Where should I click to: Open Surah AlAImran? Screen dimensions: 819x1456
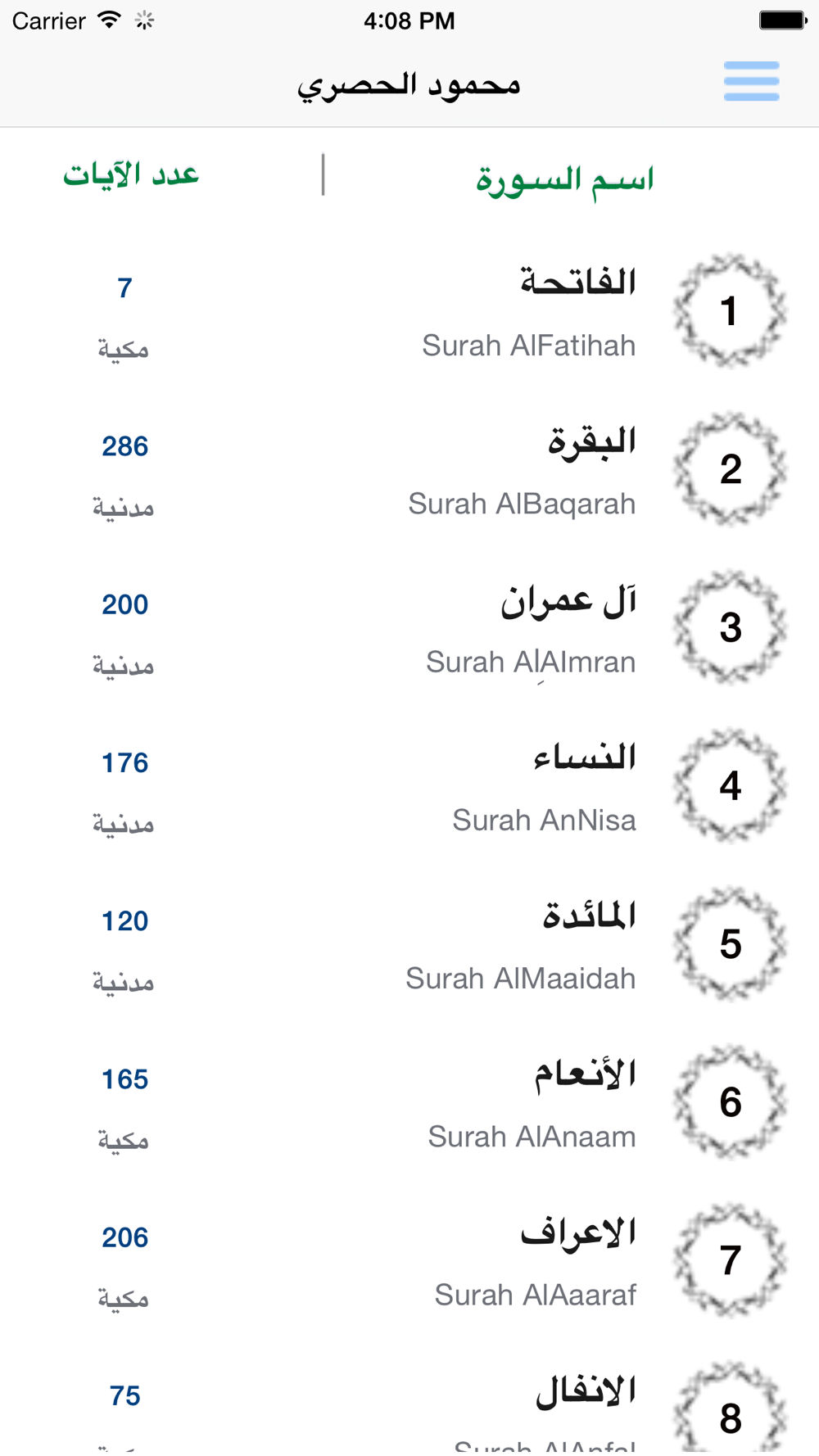pyautogui.click(x=409, y=627)
